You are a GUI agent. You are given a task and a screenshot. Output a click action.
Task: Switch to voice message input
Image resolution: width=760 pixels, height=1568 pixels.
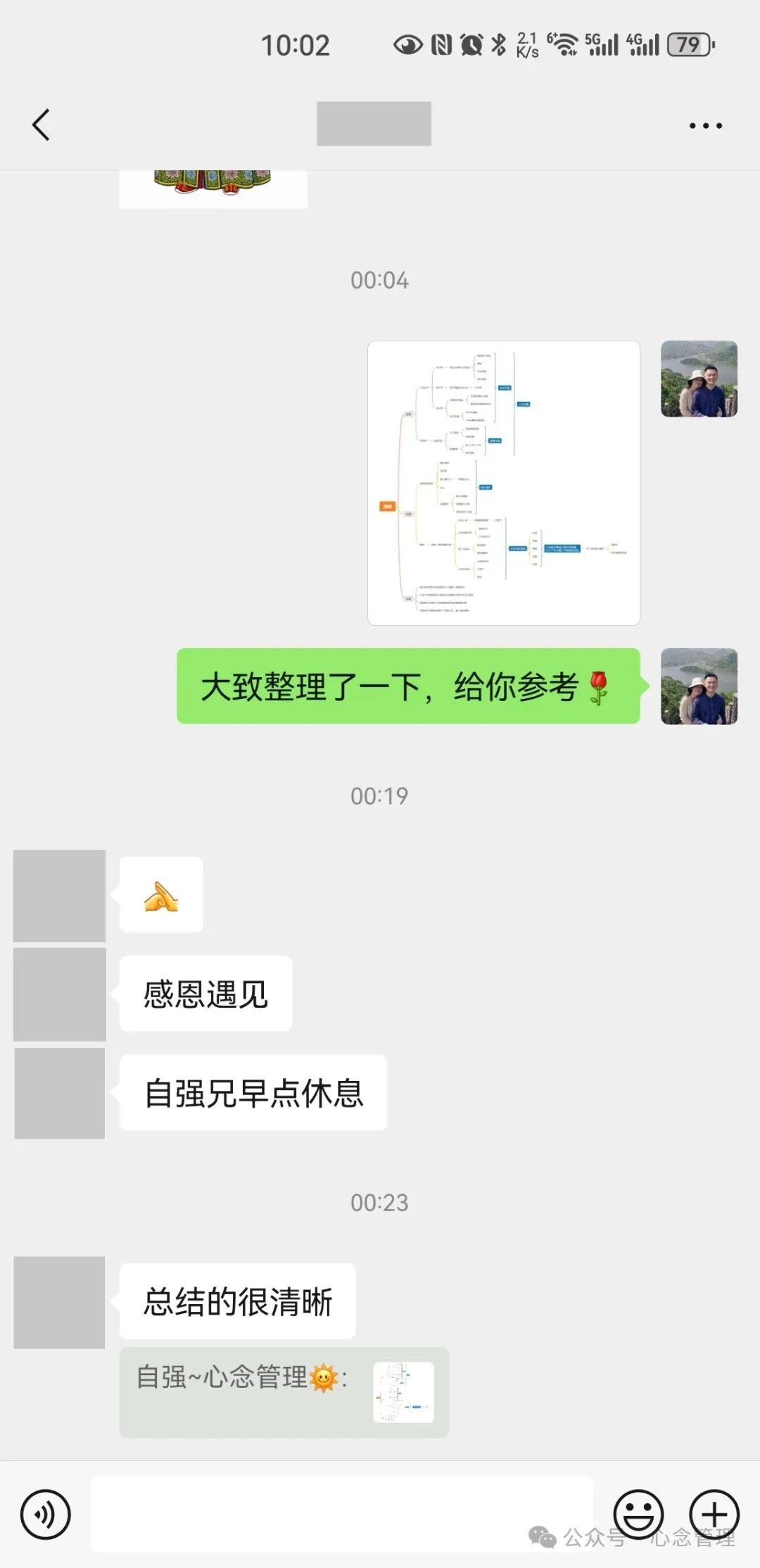[46, 1514]
